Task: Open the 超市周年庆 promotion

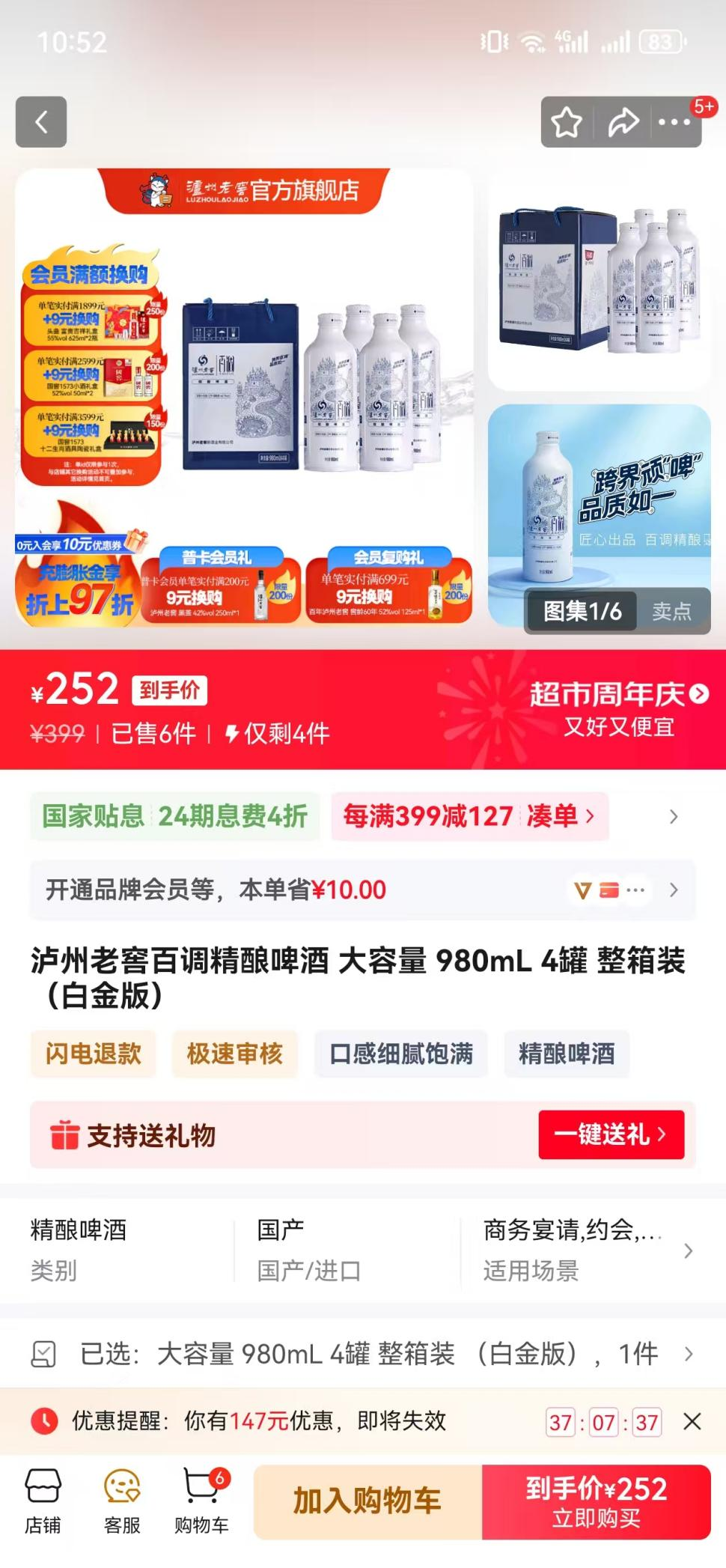Action: pos(618,696)
